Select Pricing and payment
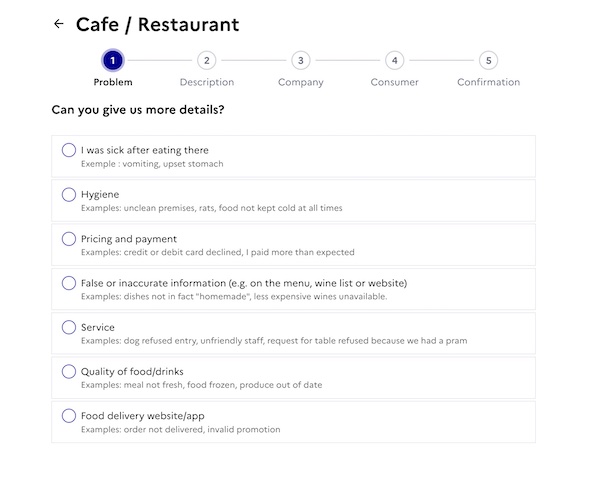Screen dimensions: 600x483 click(69, 239)
